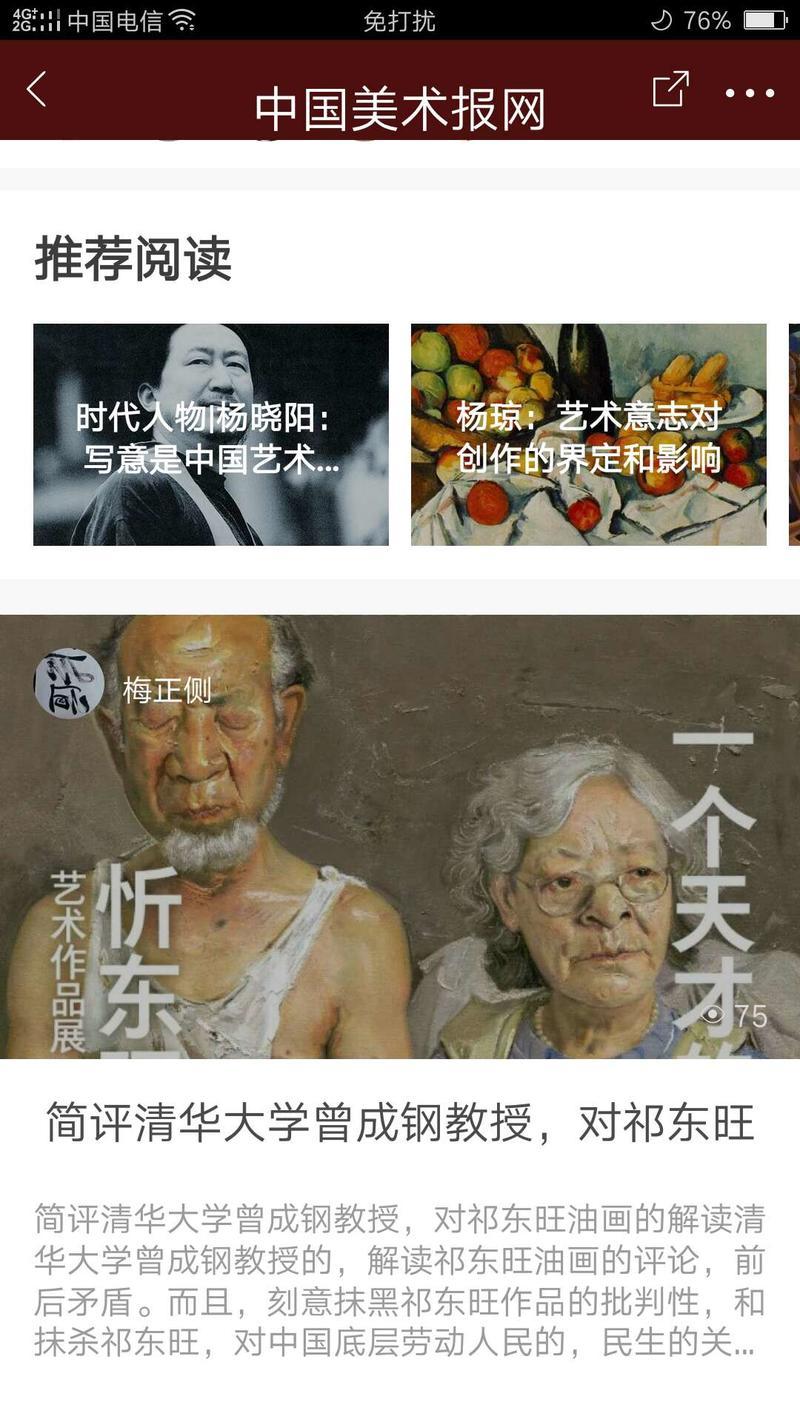This screenshot has height=1422, width=800.
Task: Open the three-dot overflow menu
Action: click(750, 93)
